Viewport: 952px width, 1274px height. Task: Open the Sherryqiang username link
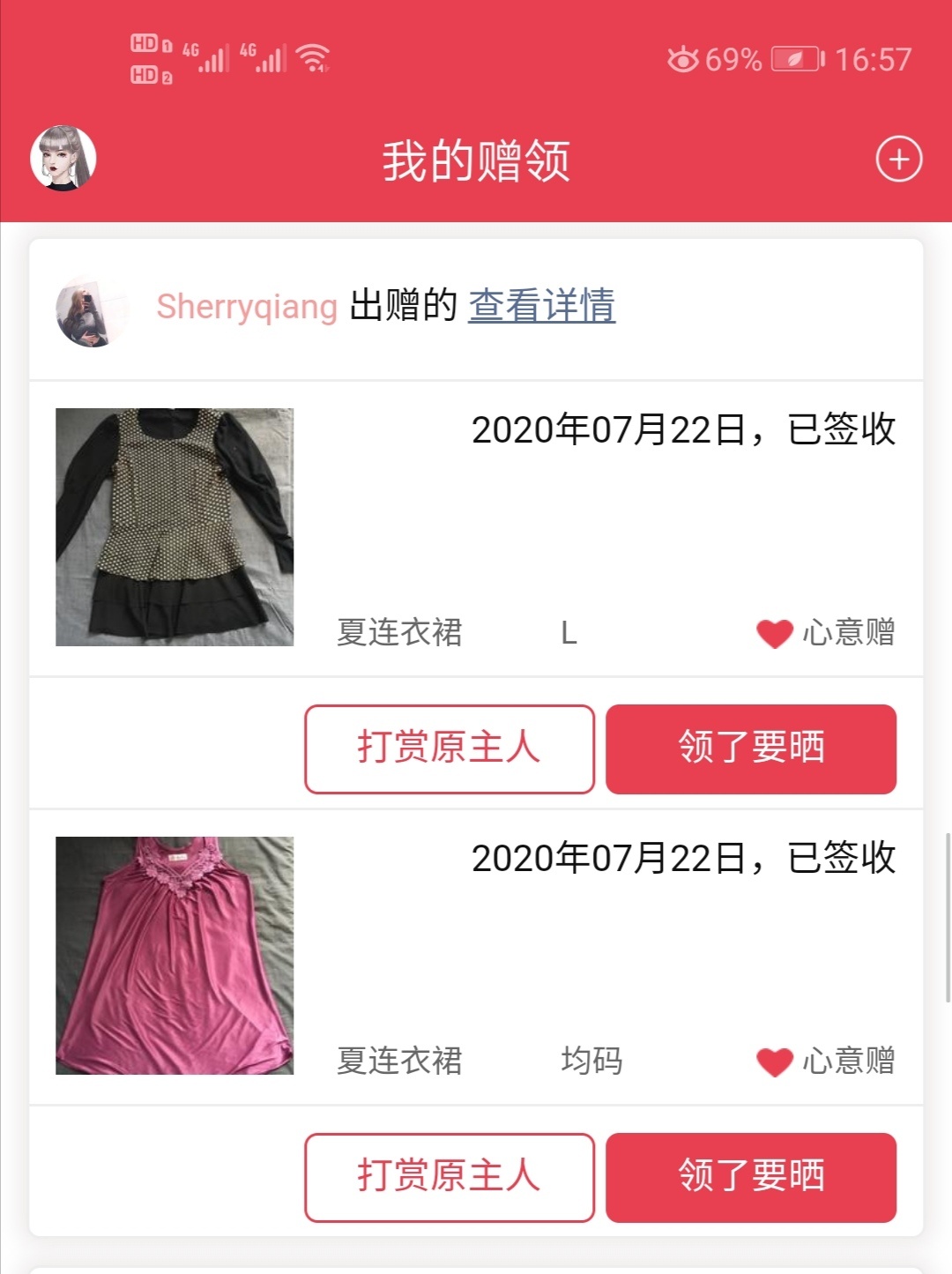click(x=247, y=307)
